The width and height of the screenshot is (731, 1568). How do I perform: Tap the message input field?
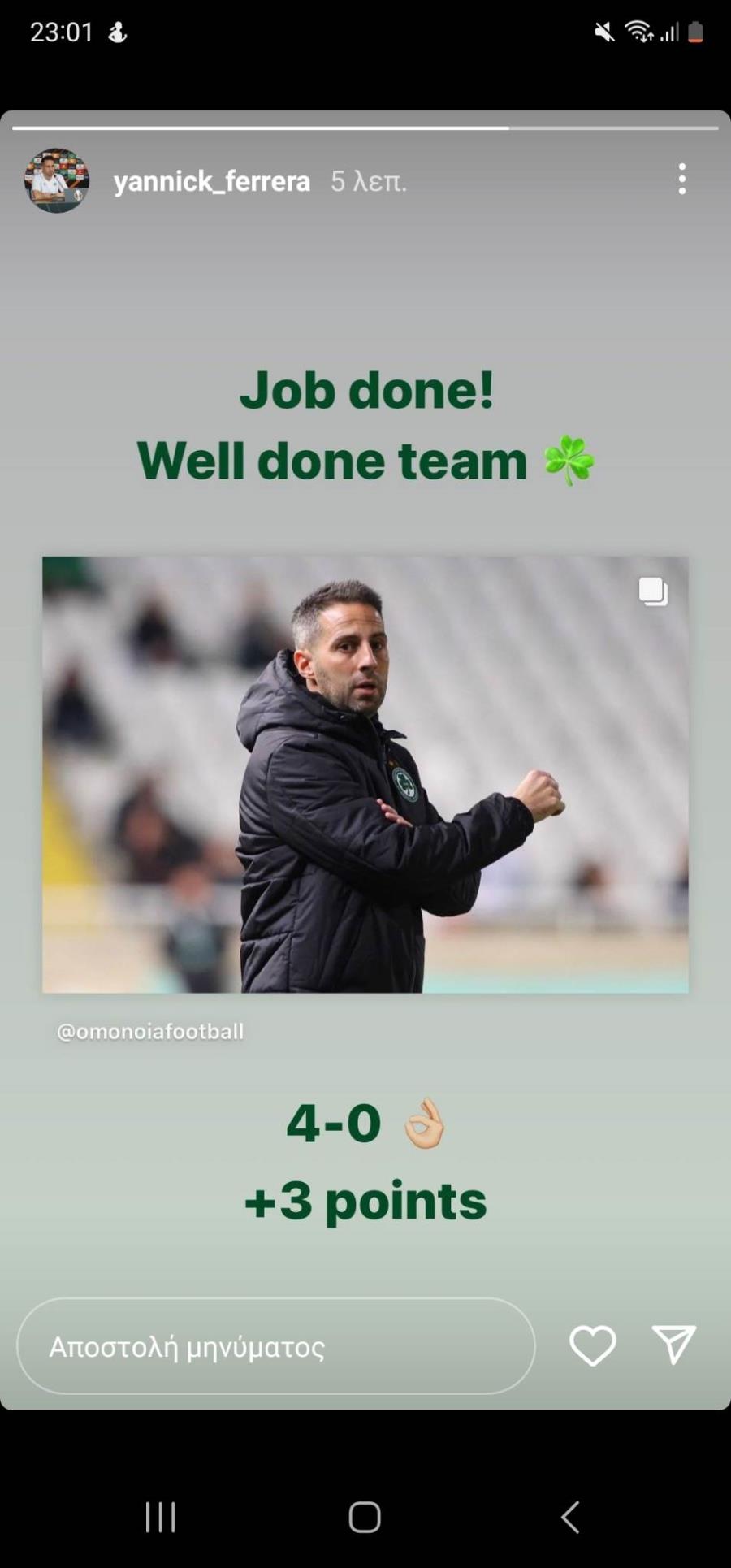[275, 1346]
